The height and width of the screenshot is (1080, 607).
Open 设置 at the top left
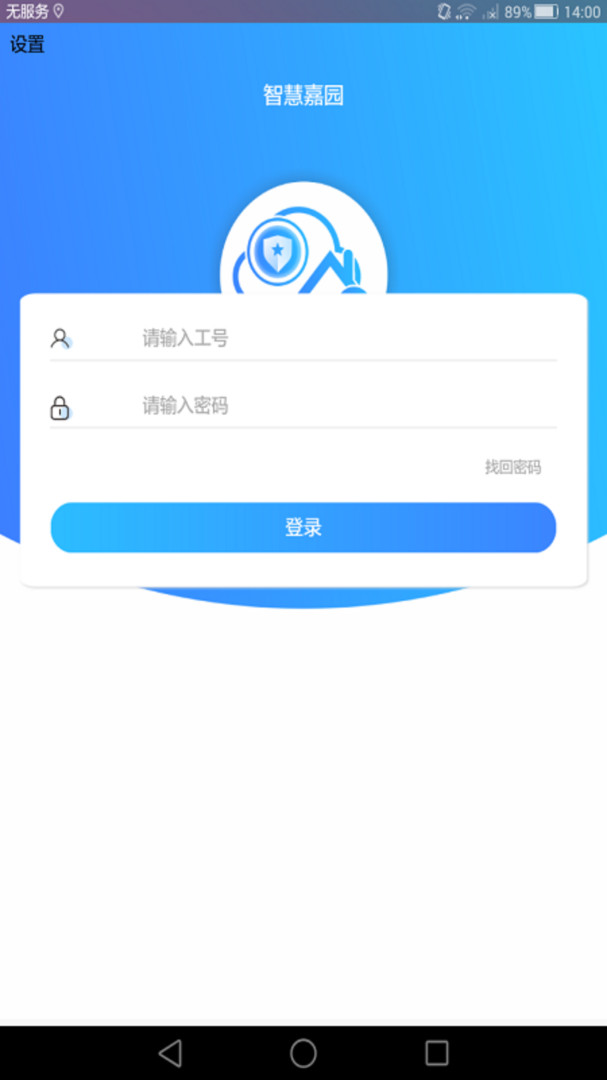28,45
